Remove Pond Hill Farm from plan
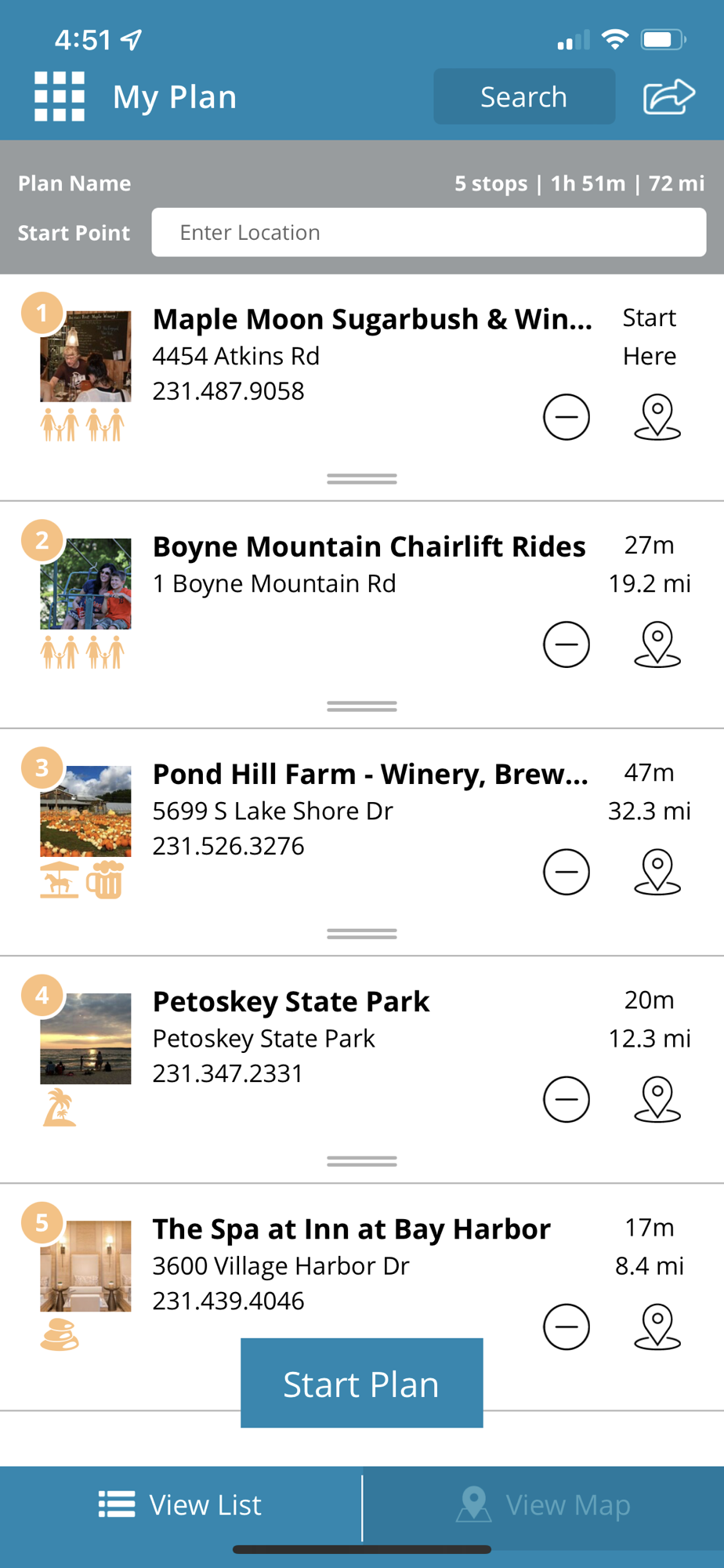The height and width of the screenshot is (1568, 724). [566, 872]
